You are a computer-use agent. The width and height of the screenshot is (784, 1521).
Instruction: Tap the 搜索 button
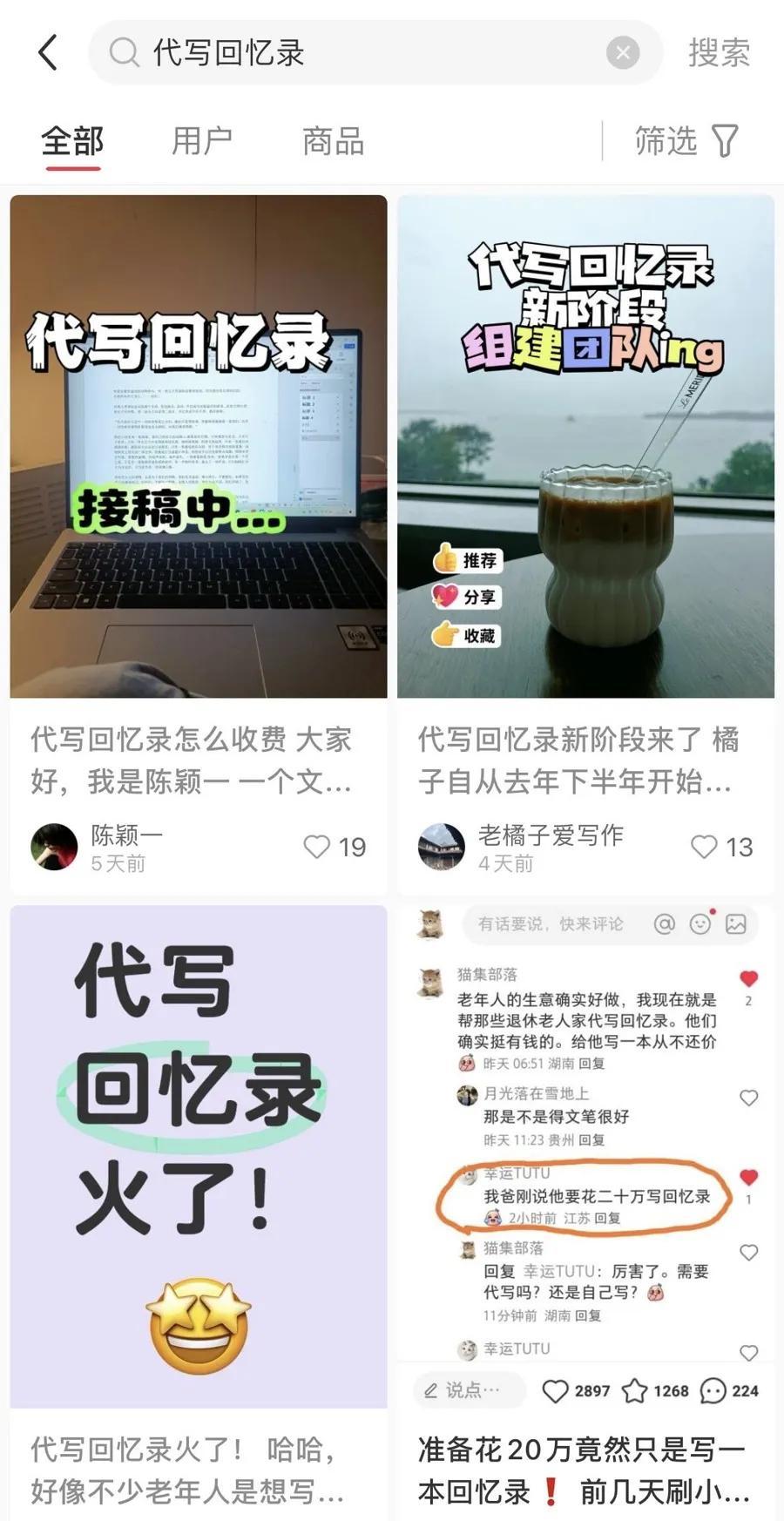point(719,52)
